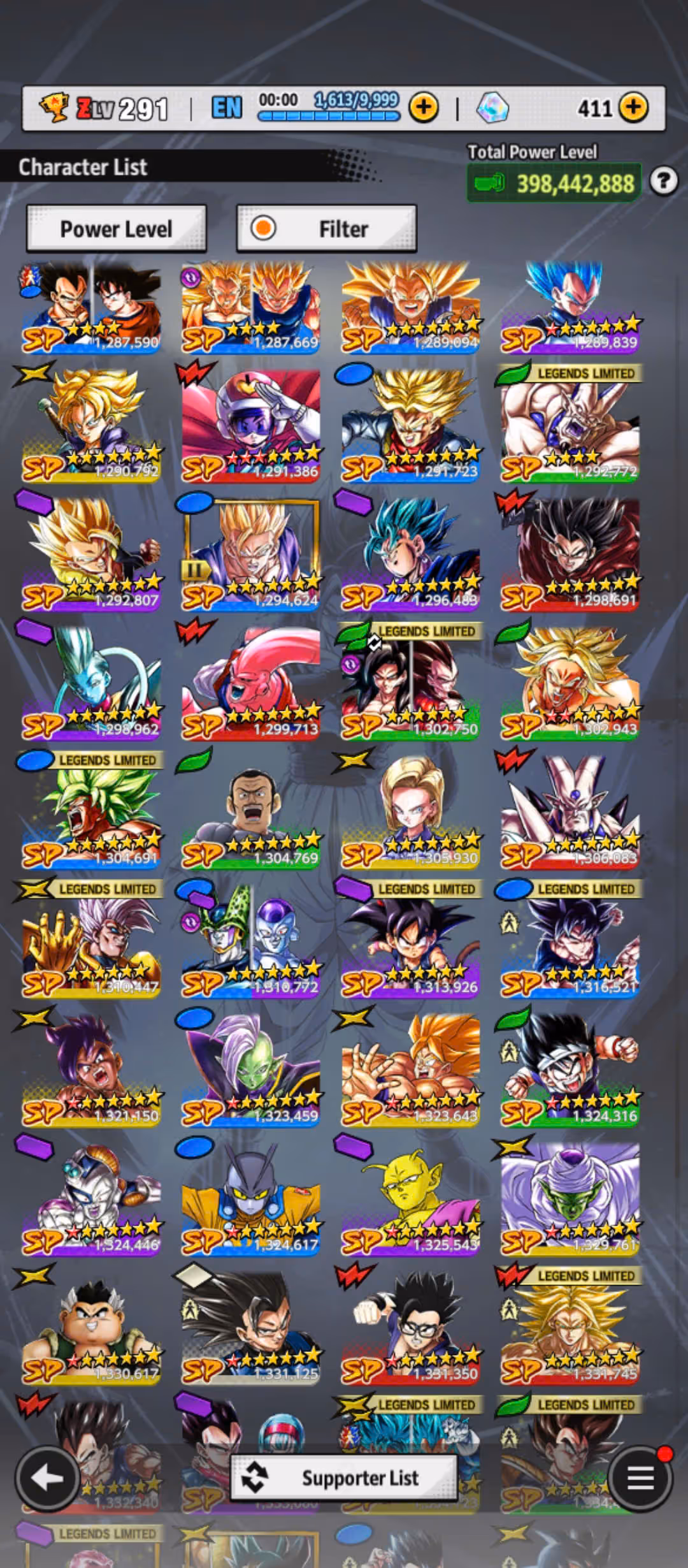The height and width of the screenshot is (1568, 688).
Task: Change the Power Level sort order
Action: (x=116, y=228)
